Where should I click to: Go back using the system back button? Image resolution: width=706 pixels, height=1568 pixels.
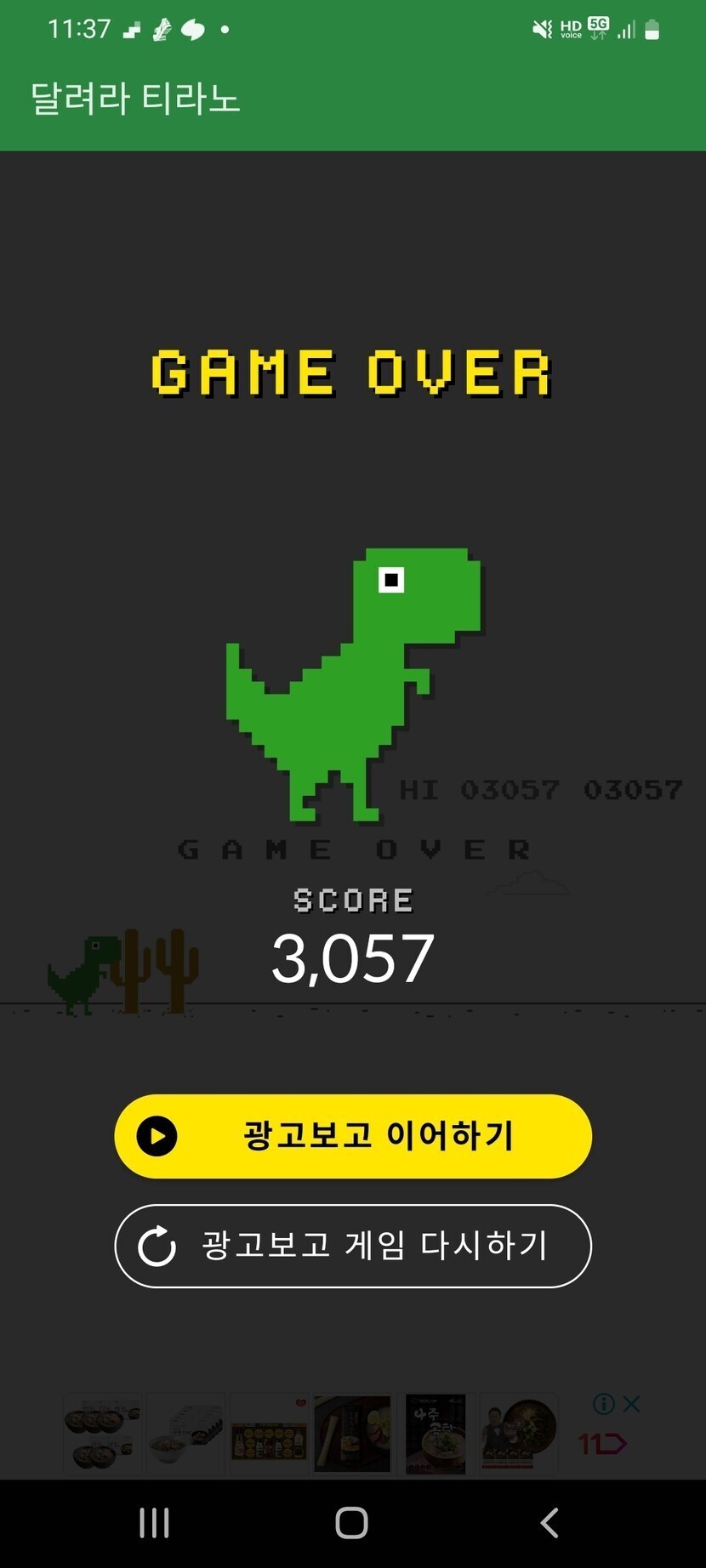[x=550, y=1523]
